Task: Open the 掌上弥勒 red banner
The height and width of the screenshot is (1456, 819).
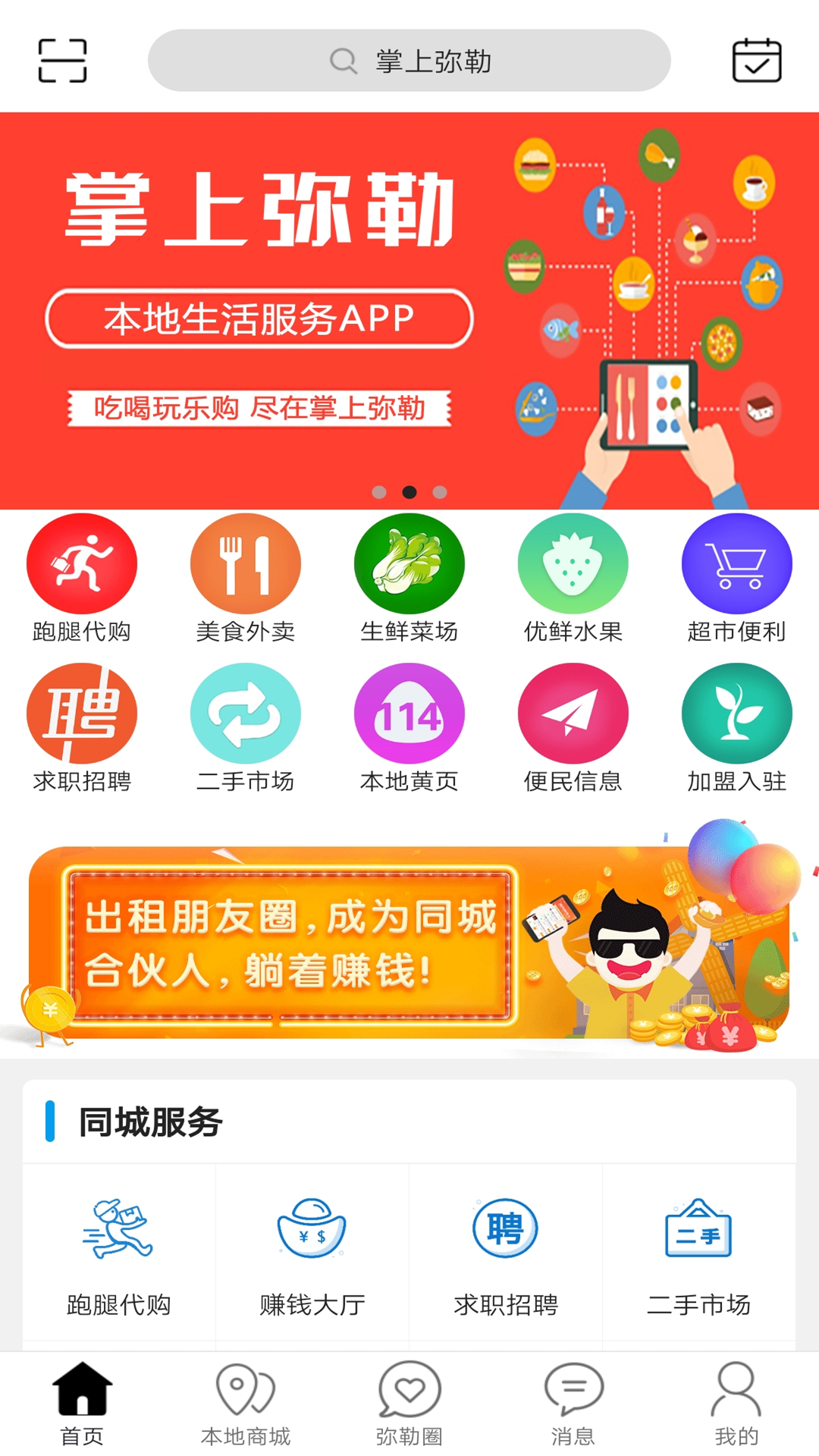Action: 409,311
